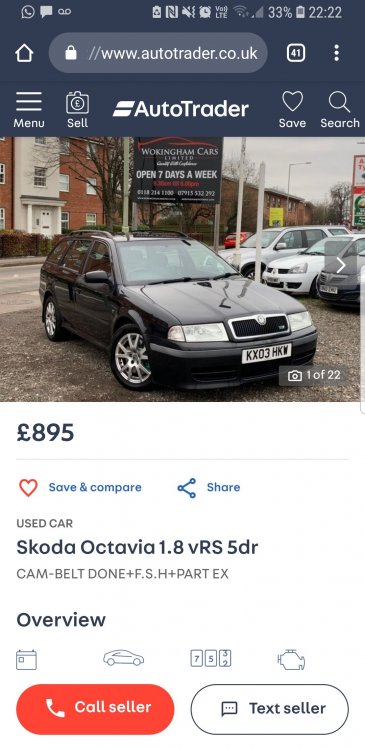Share this car listing
This screenshot has height=750, width=365.
pyautogui.click(x=209, y=487)
